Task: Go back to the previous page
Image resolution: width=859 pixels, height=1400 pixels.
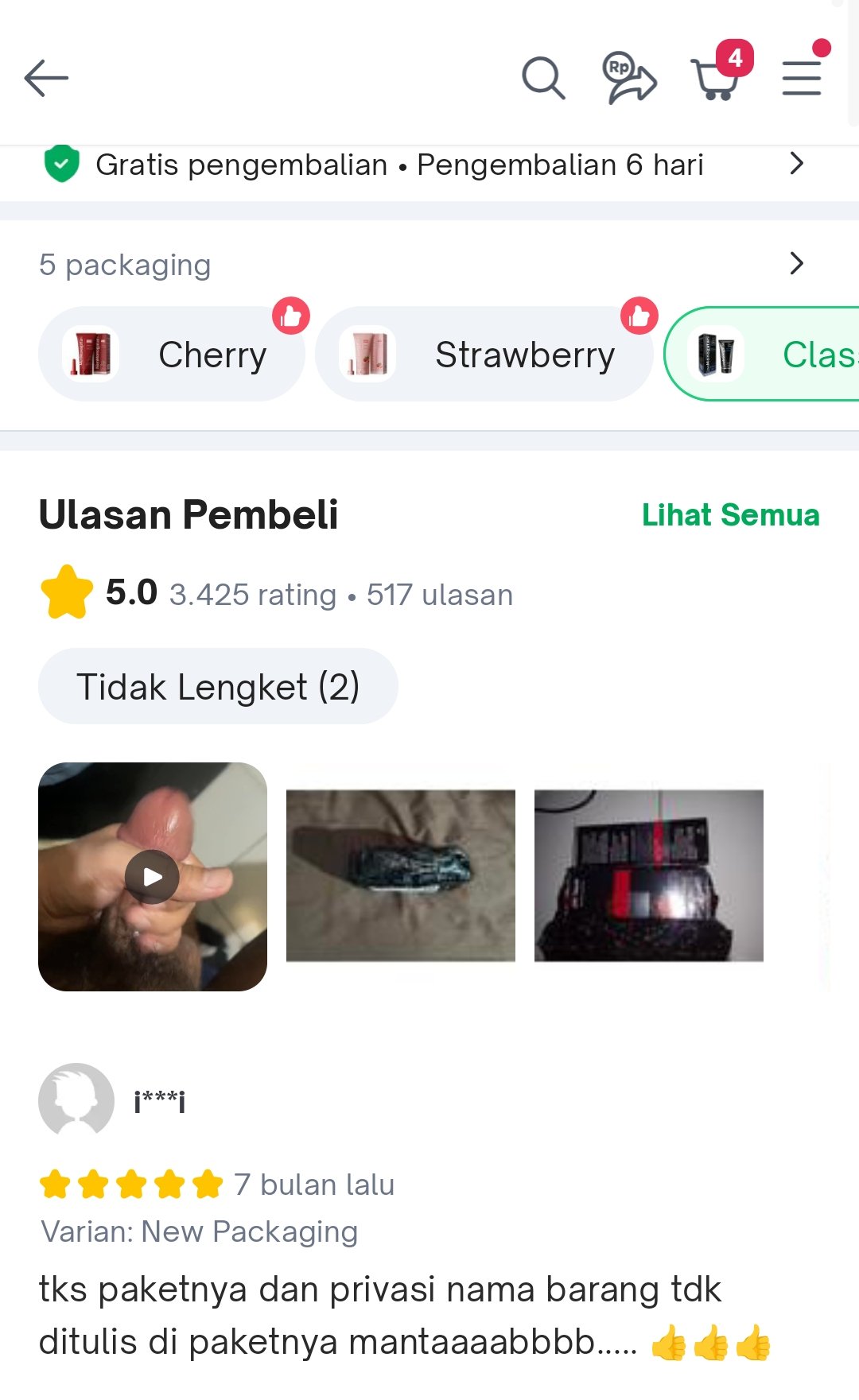Action: pyautogui.click(x=46, y=78)
